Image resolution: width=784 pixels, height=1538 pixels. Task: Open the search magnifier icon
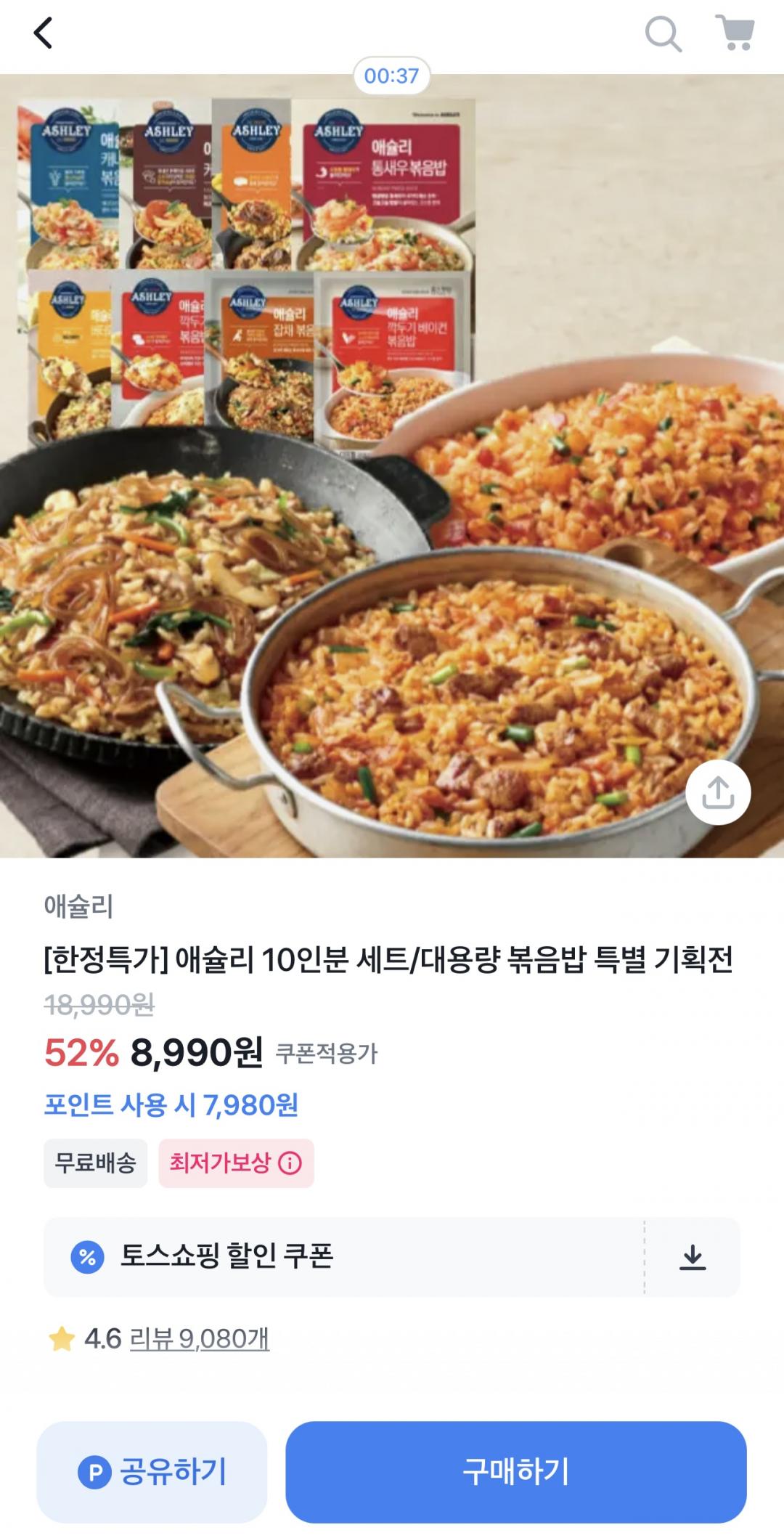(663, 33)
